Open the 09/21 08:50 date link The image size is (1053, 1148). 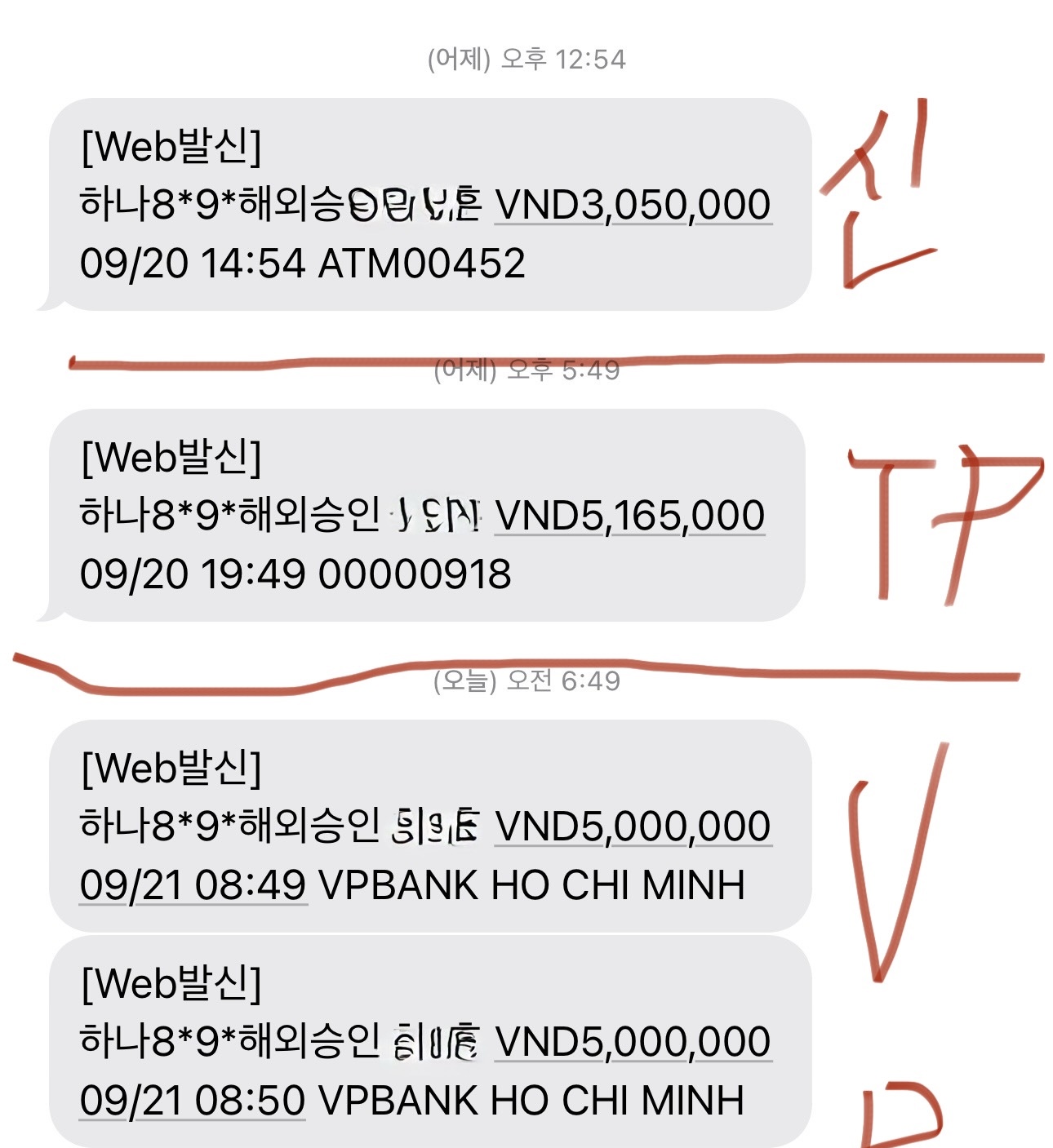point(193,1101)
